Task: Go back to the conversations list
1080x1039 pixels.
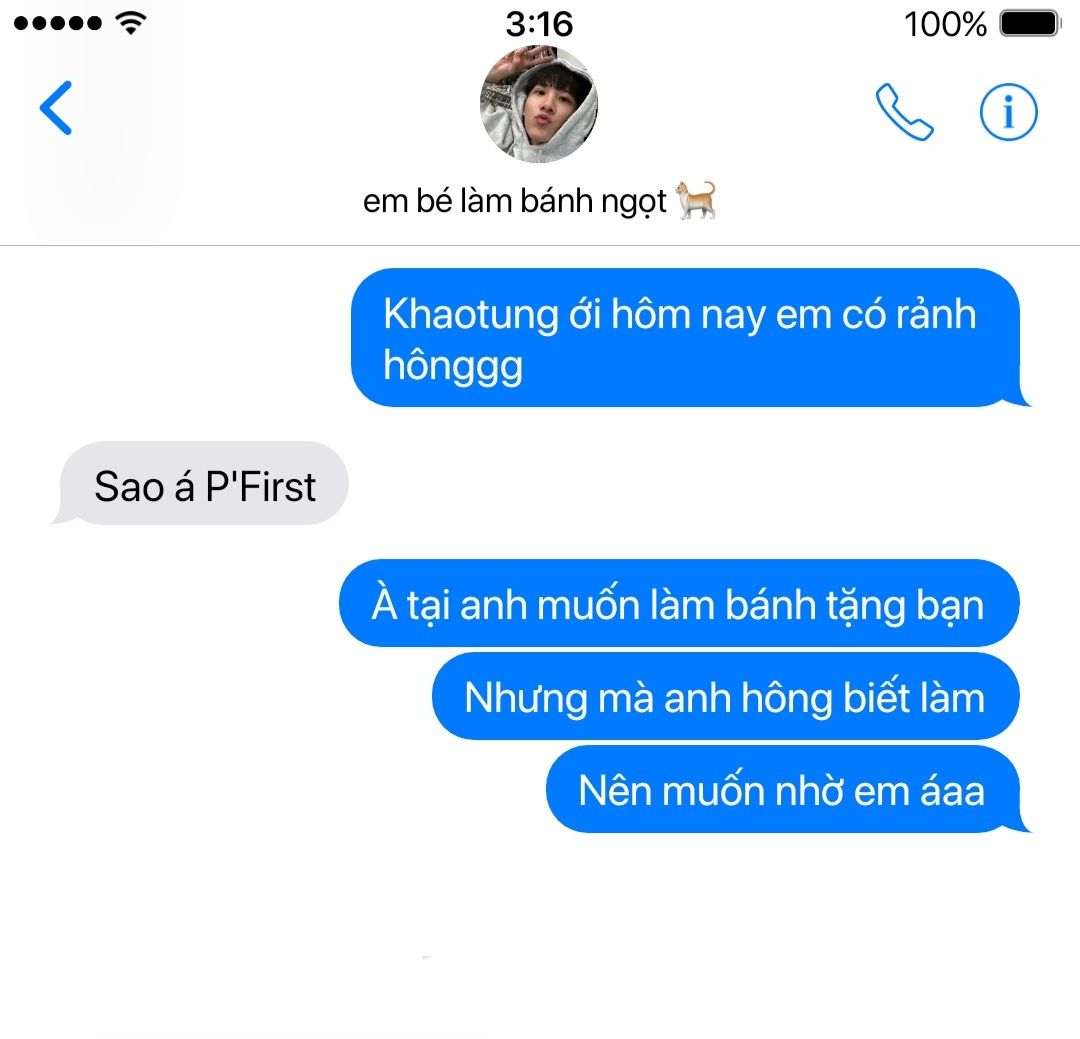Action: coord(56,107)
